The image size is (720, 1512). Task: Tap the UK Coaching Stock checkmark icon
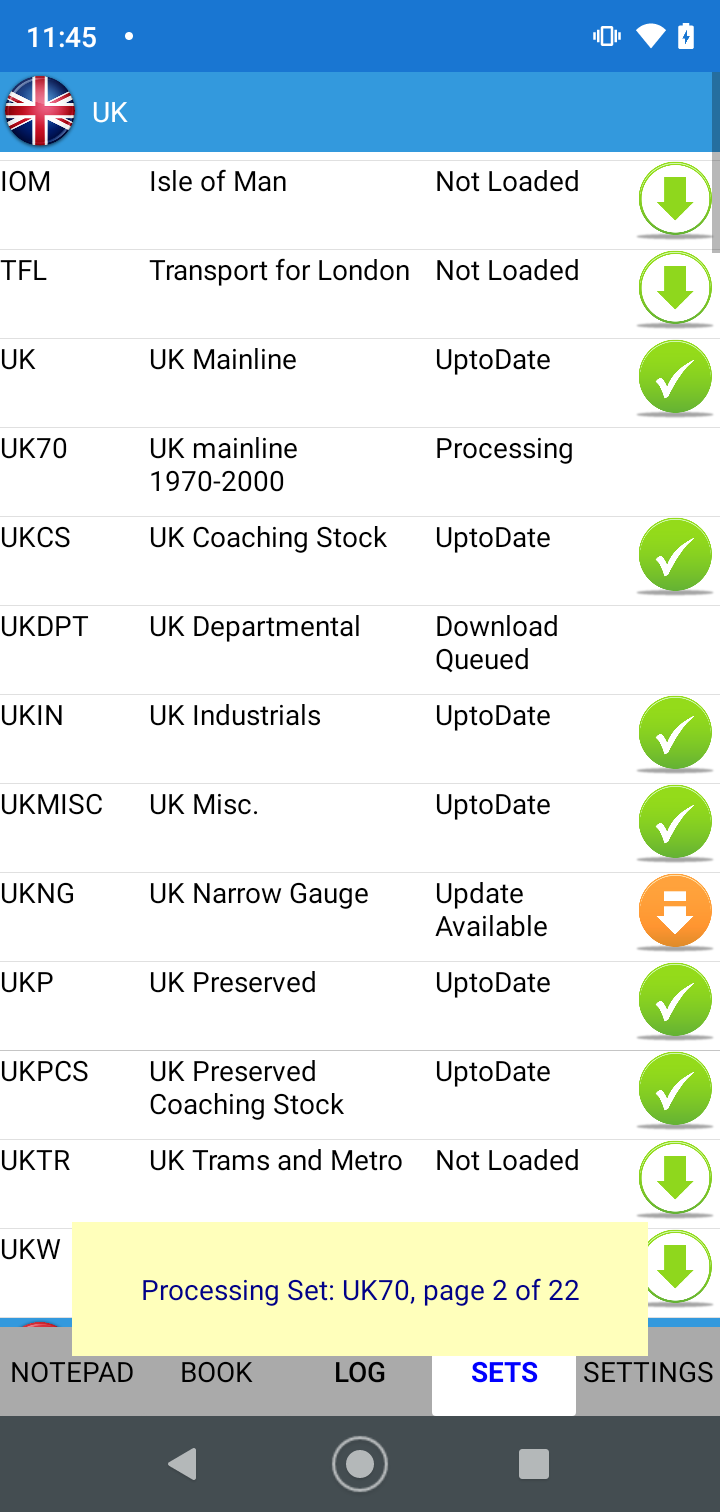point(675,556)
